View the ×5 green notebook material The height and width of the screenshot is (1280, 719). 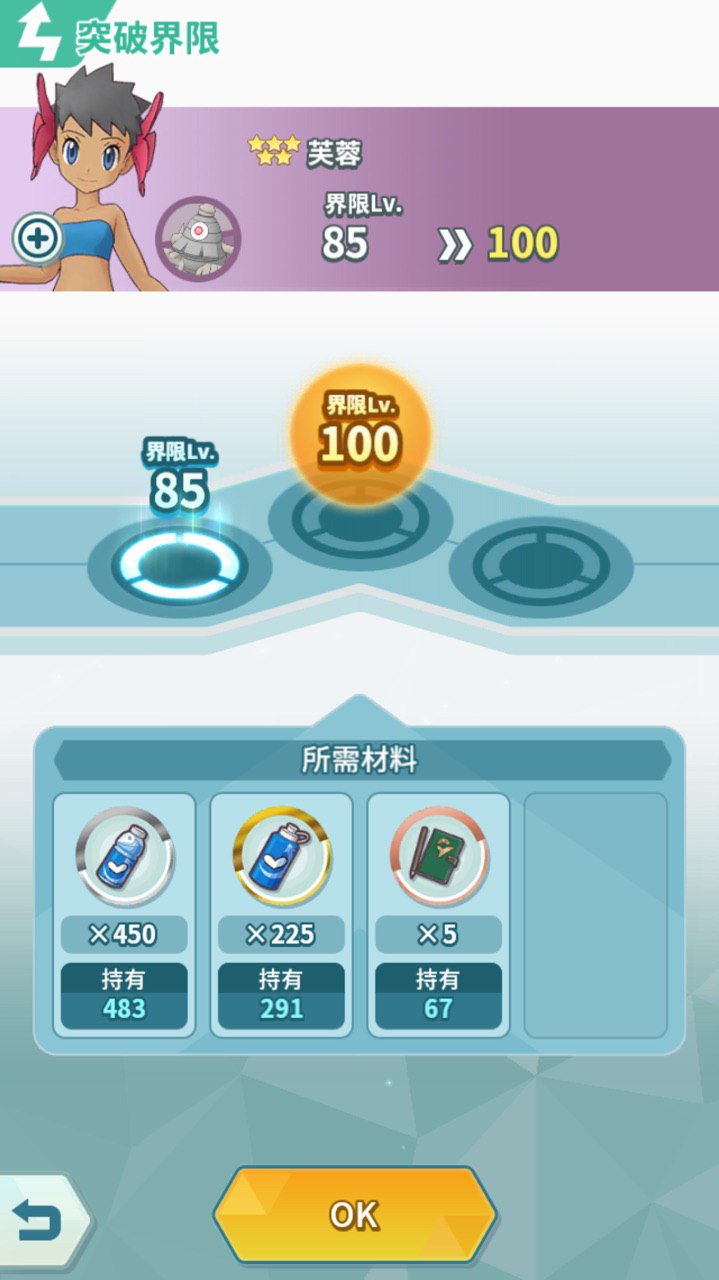point(438,858)
